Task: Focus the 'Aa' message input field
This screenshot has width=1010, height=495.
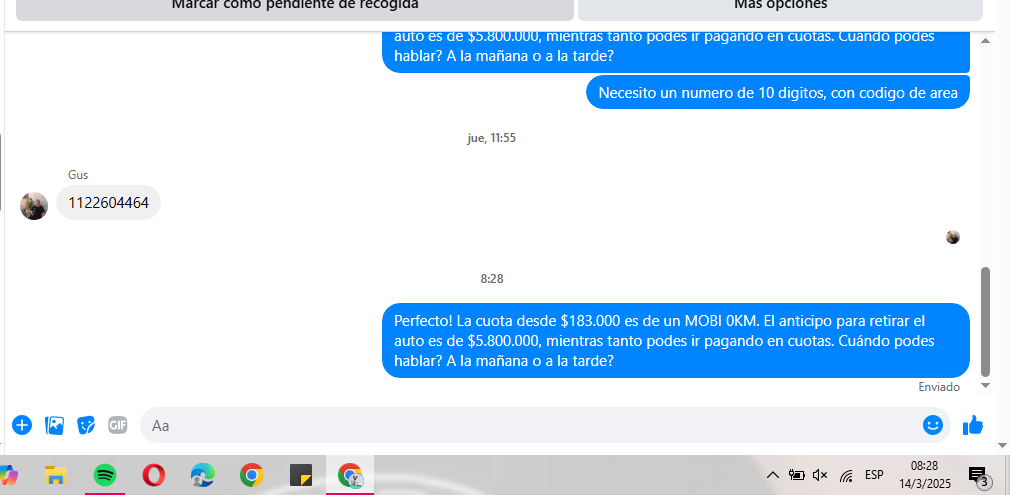Action: coord(530,425)
